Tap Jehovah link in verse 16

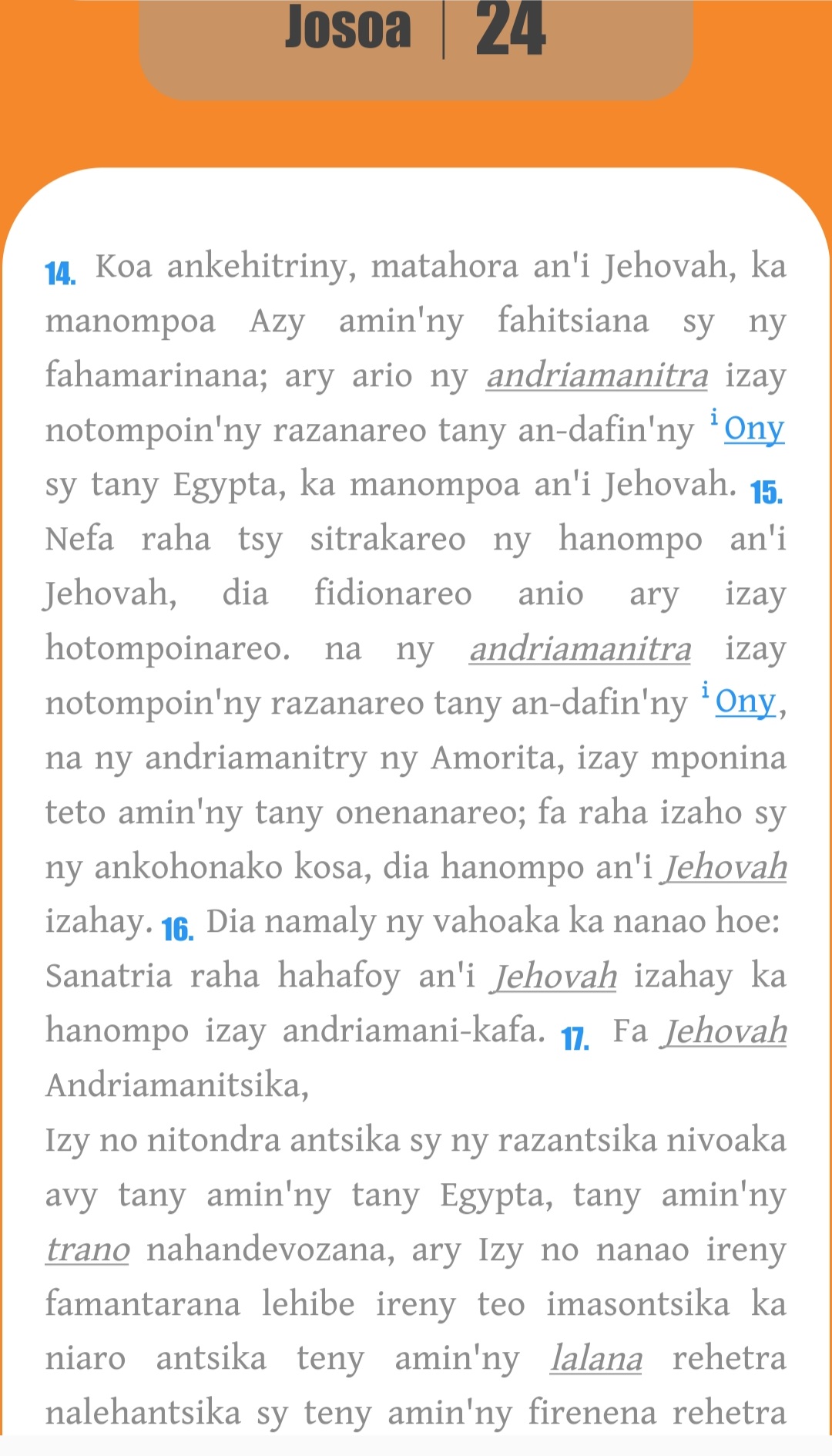tap(555, 977)
